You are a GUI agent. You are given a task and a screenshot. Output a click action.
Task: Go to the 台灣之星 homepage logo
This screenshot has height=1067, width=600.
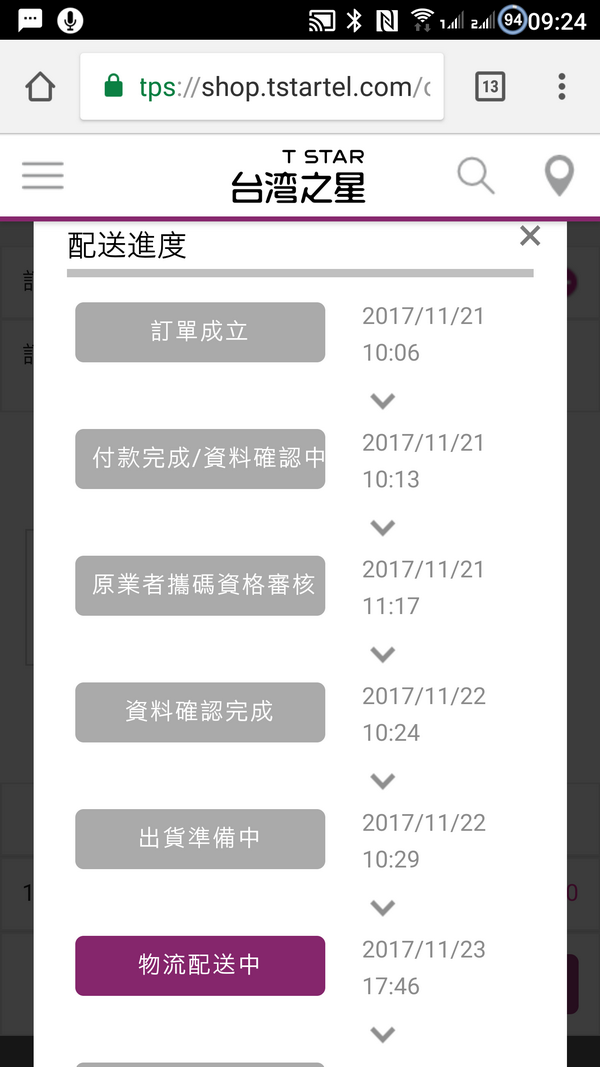298,176
